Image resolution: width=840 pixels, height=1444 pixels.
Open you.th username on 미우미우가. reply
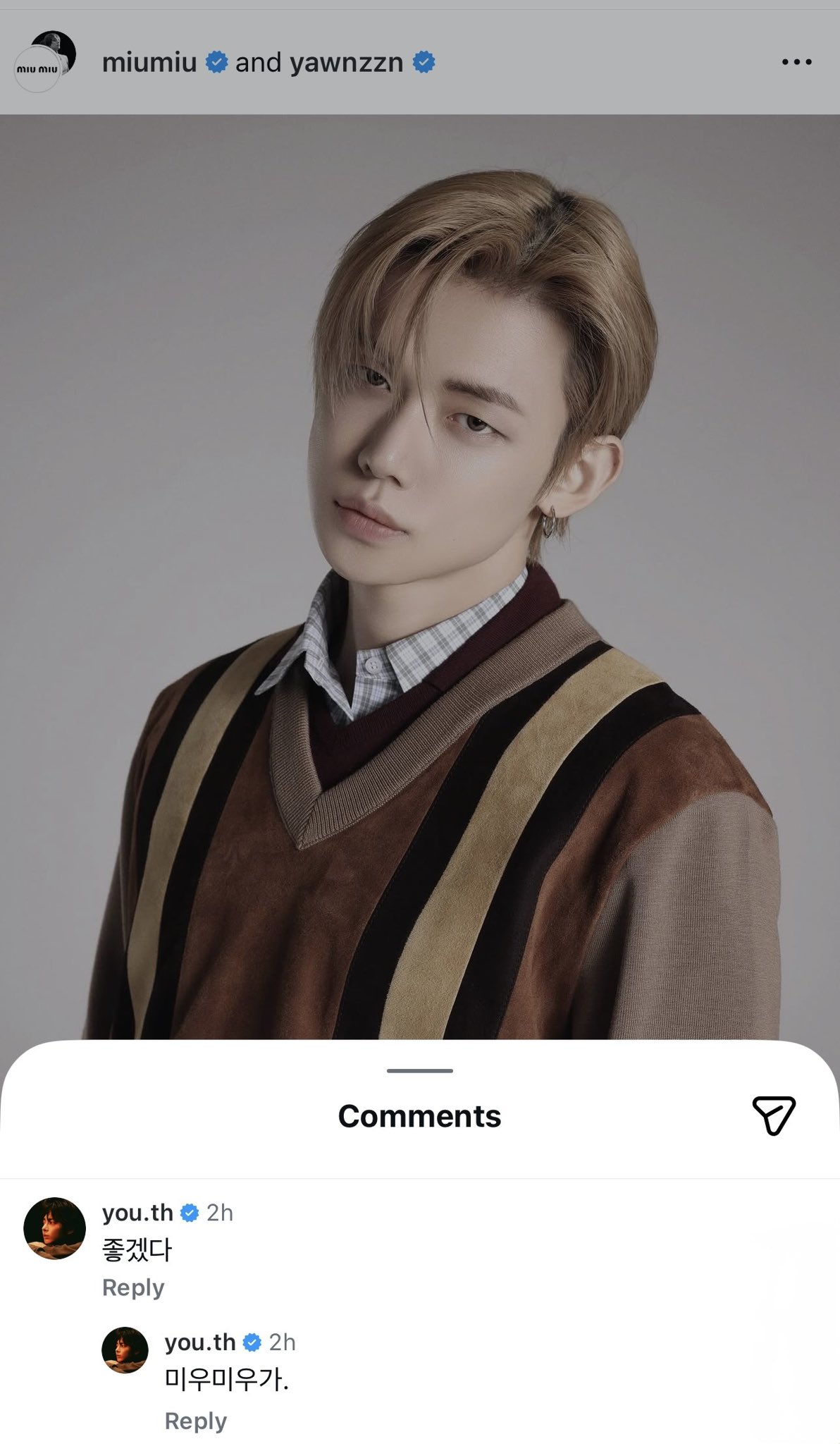click(x=200, y=1342)
